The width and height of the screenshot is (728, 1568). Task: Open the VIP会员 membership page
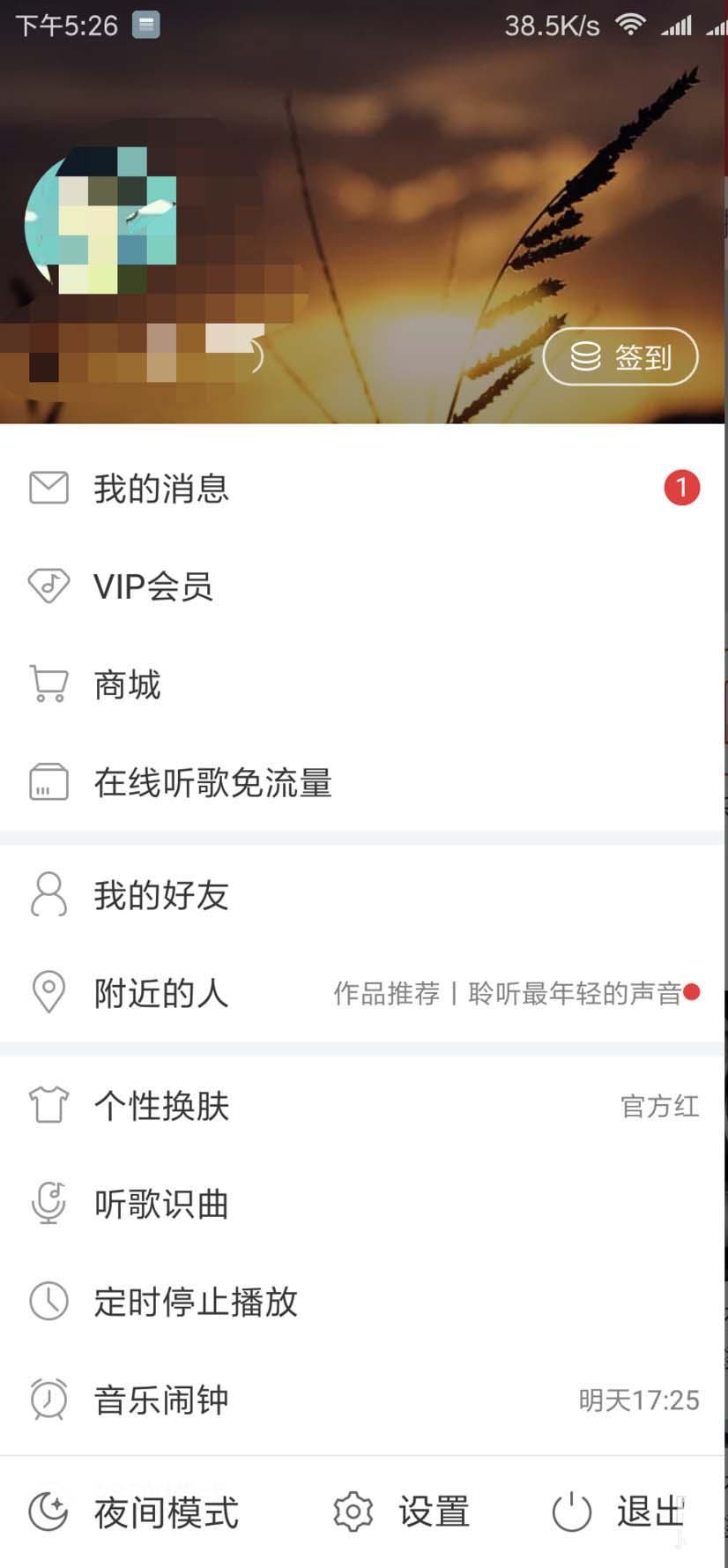(153, 586)
